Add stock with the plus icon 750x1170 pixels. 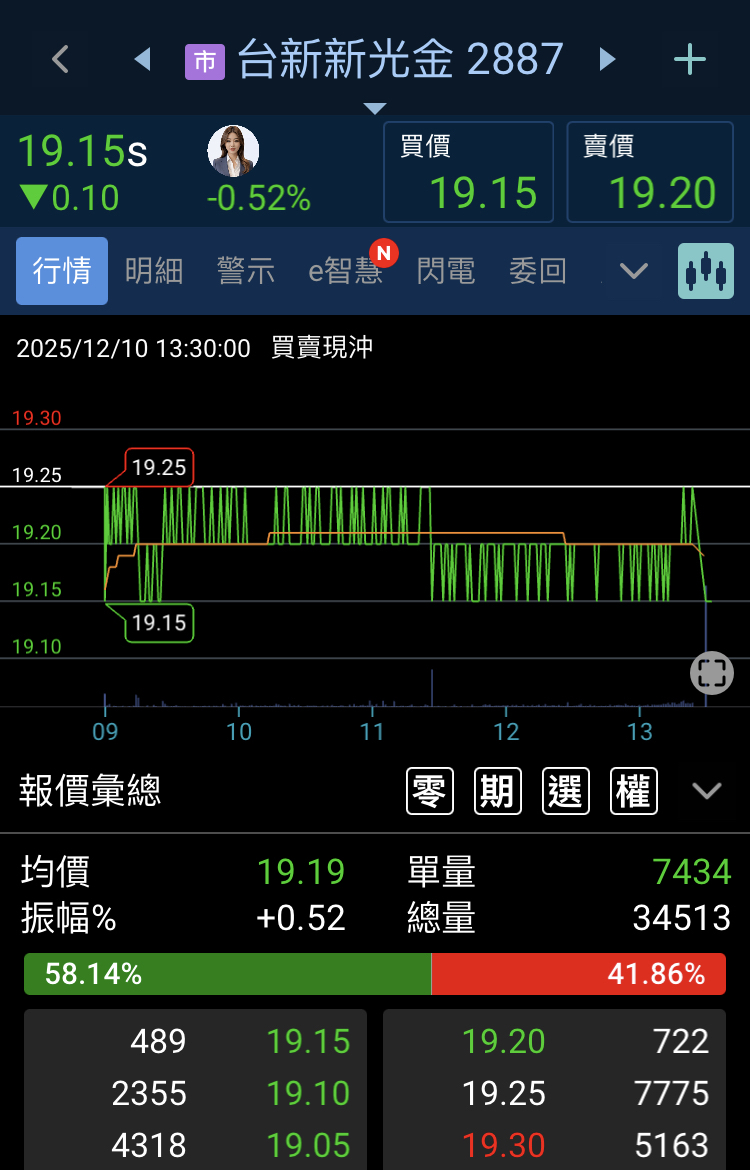point(690,59)
